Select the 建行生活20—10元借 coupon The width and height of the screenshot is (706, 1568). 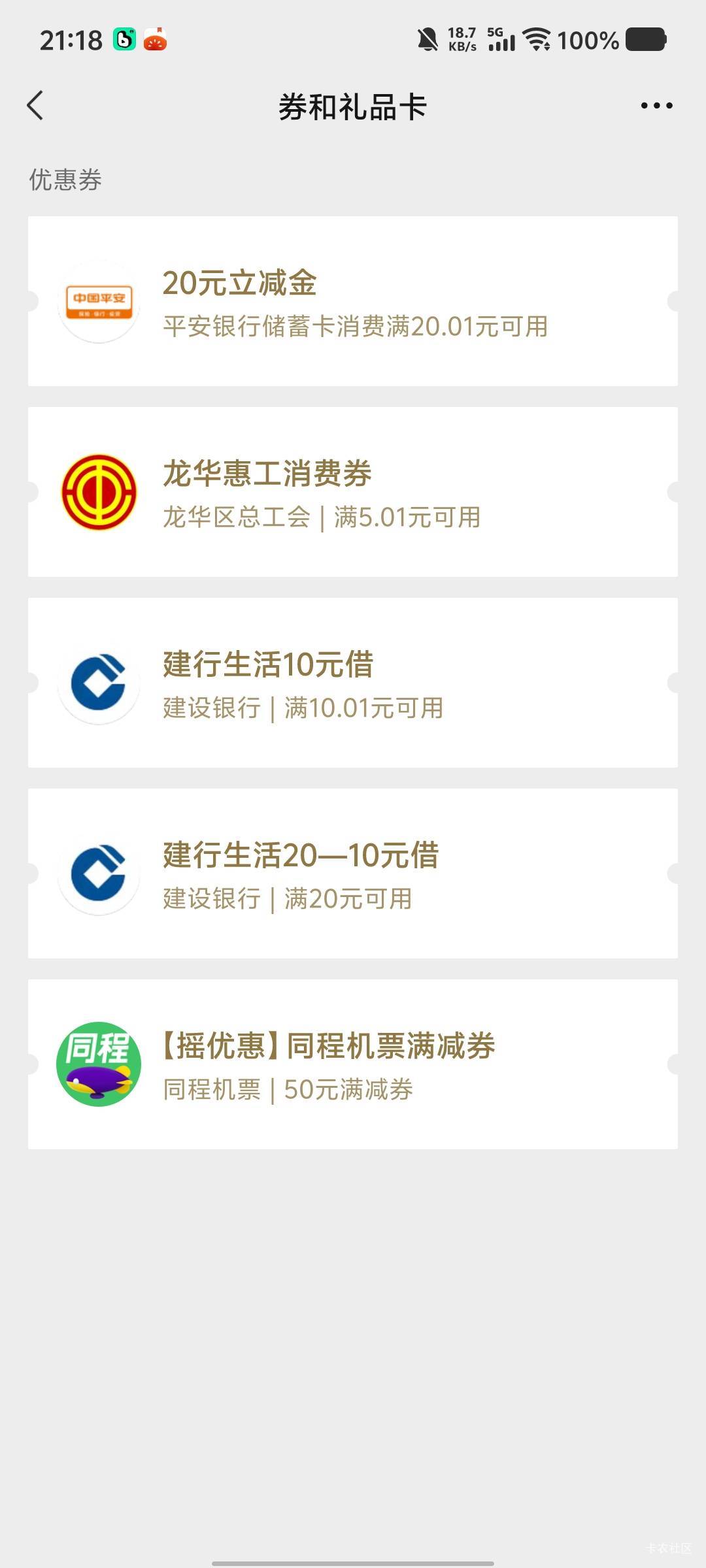[353, 874]
